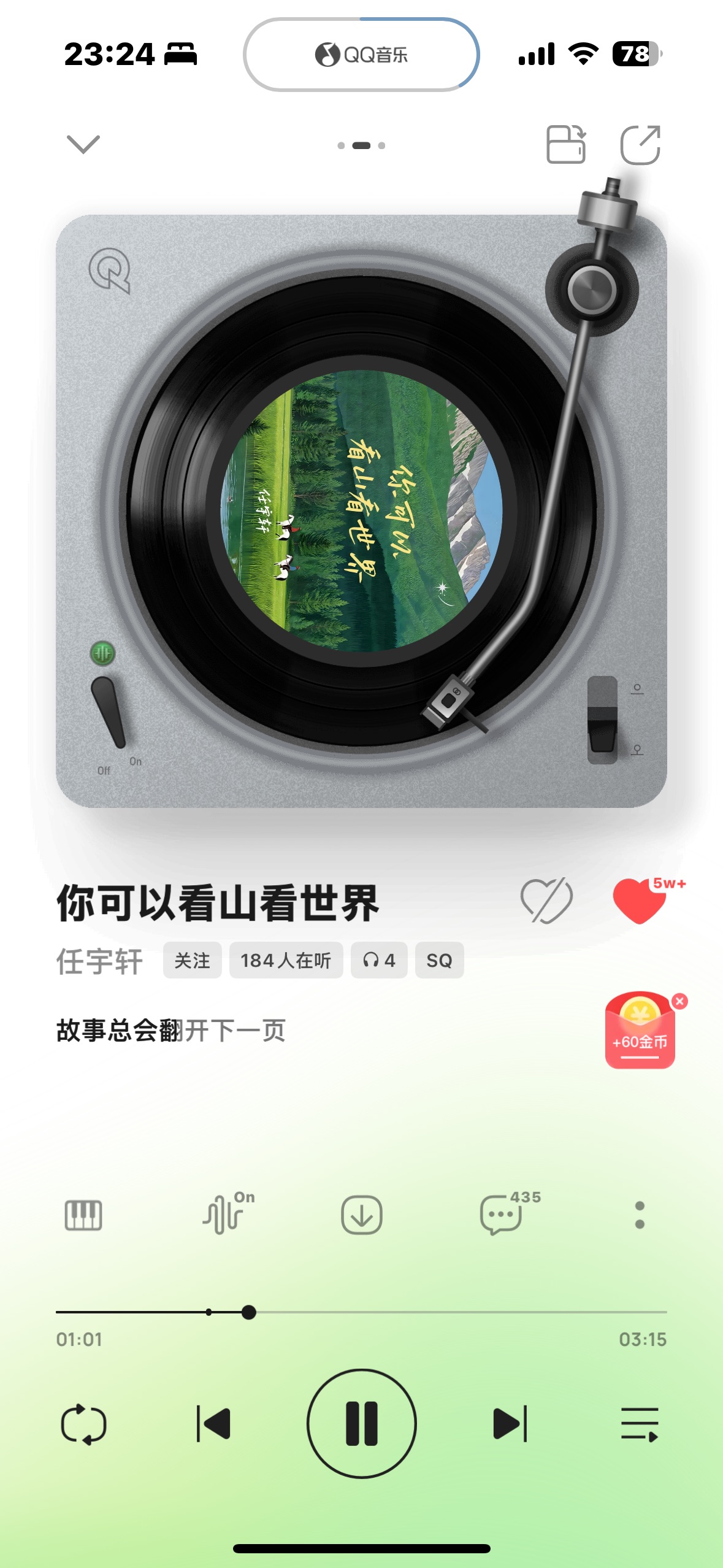The image size is (723, 1568).
Task: Claim the +60金币 red envelope
Action: tap(640, 1031)
